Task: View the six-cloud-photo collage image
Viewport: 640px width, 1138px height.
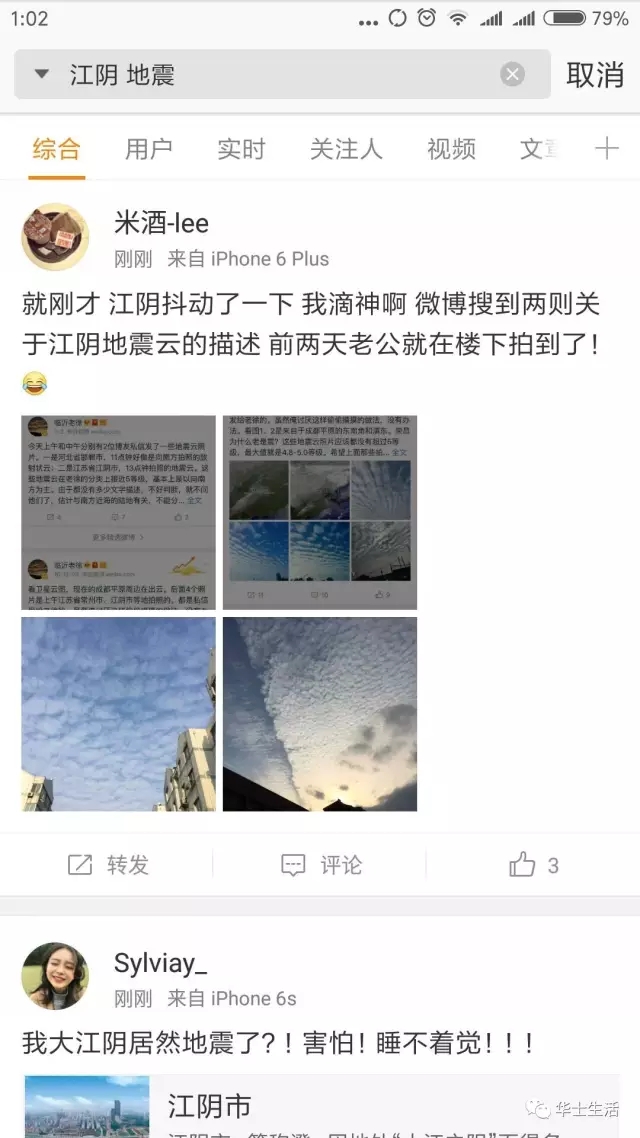Action: tap(320, 512)
